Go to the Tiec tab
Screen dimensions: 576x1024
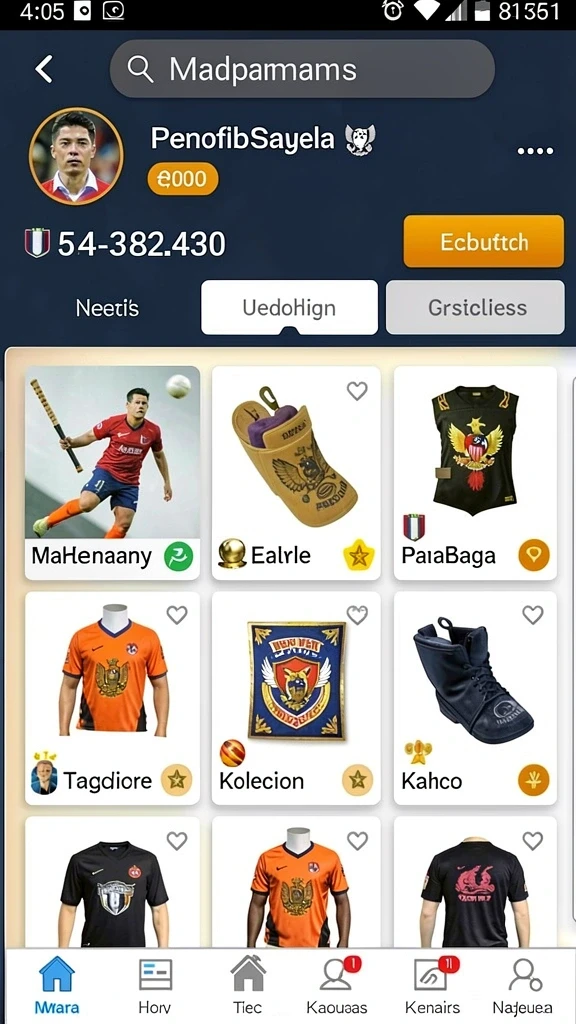click(x=248, y=985)
